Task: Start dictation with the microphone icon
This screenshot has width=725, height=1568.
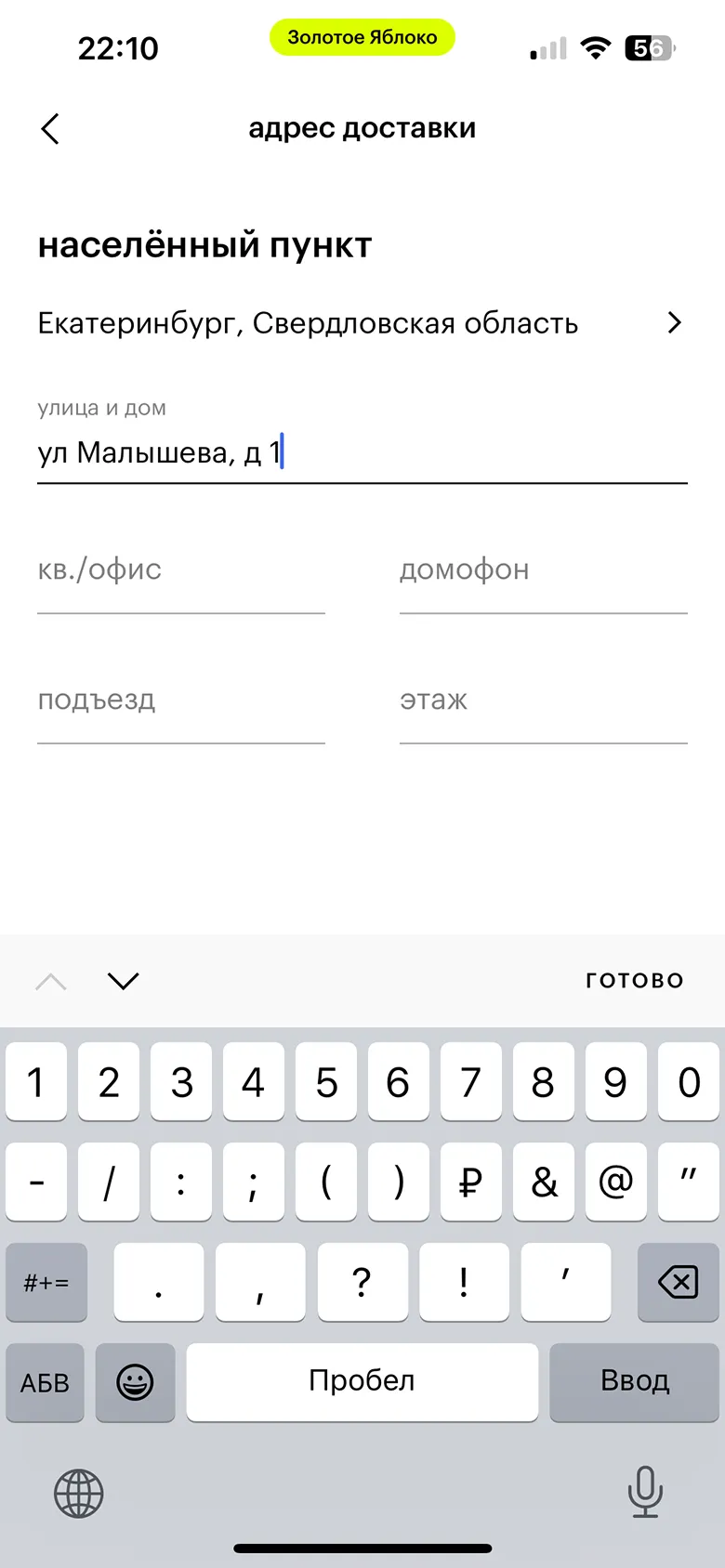Action: click(x=645, y=1491)
